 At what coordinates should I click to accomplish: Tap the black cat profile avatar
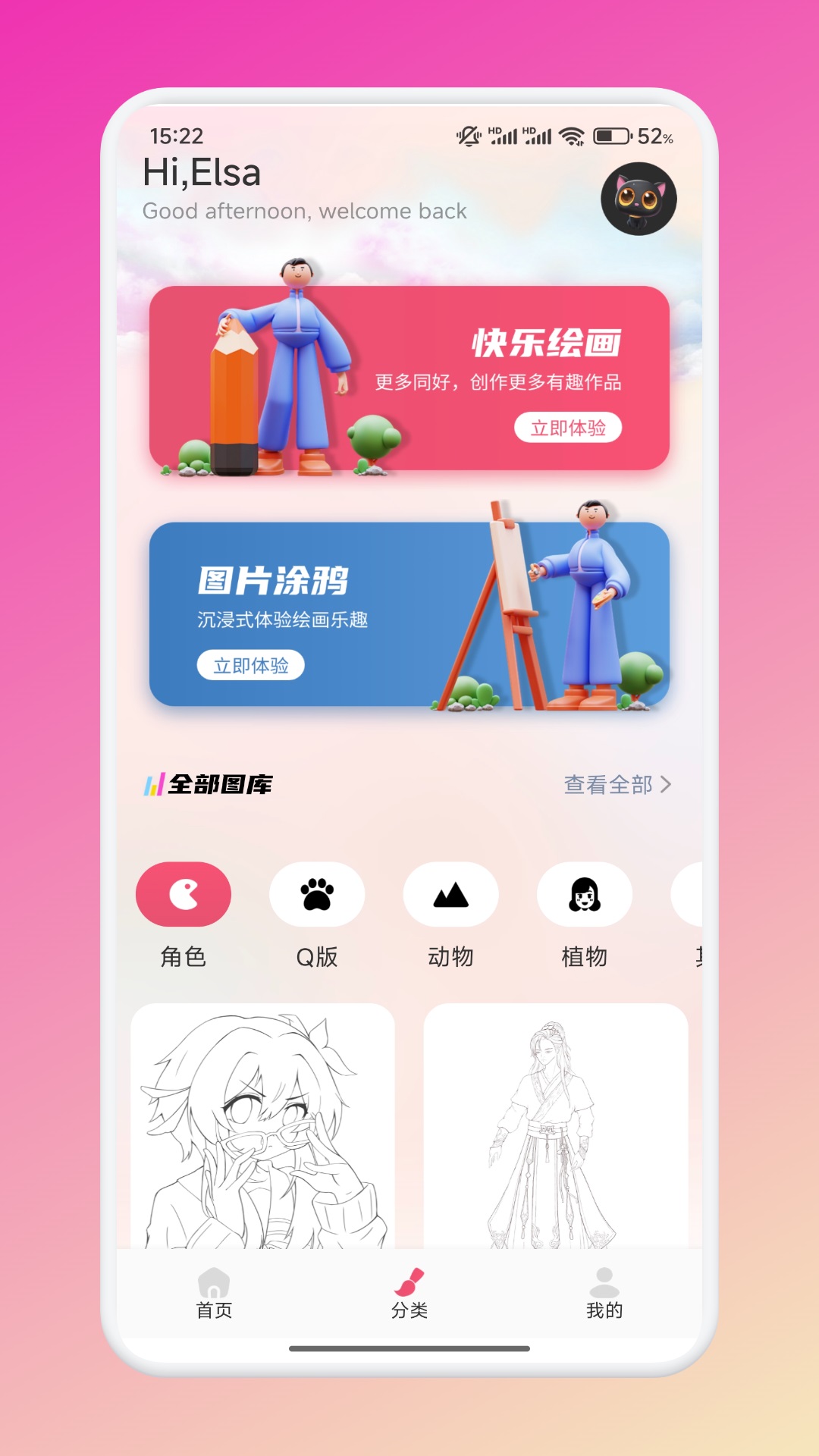639,197
